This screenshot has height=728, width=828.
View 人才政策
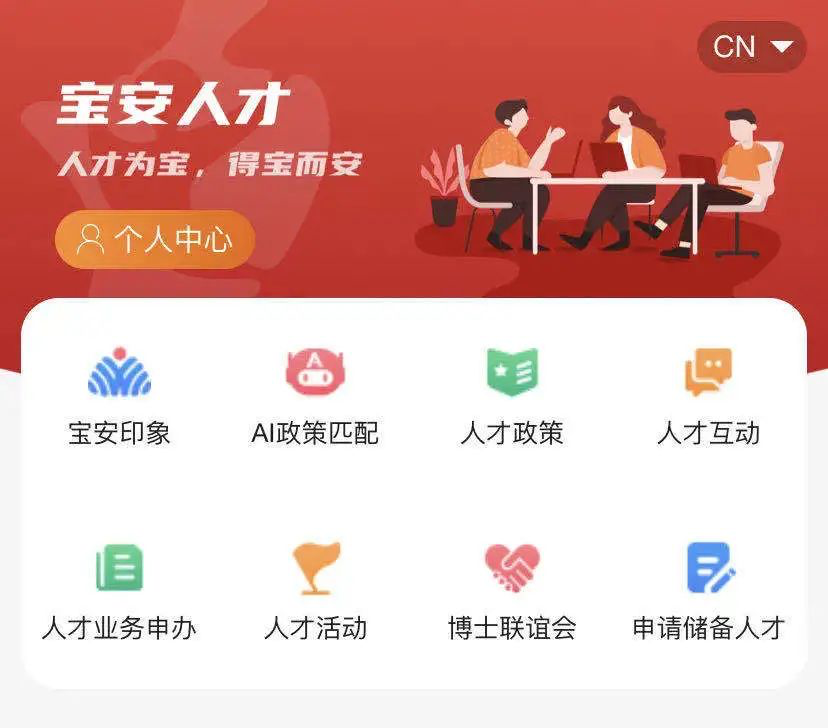point(512,395)
